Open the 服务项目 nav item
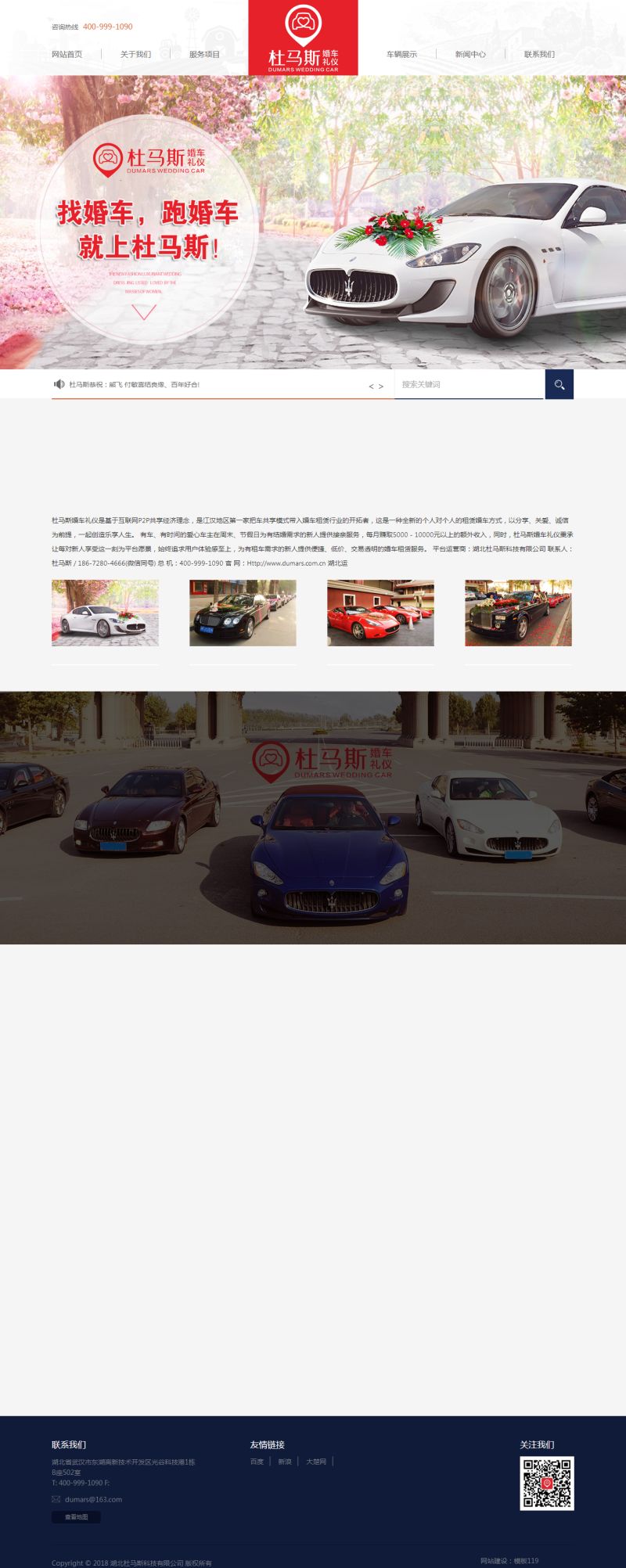Viewport: 626px width, 1568px height. click(204, 54)
